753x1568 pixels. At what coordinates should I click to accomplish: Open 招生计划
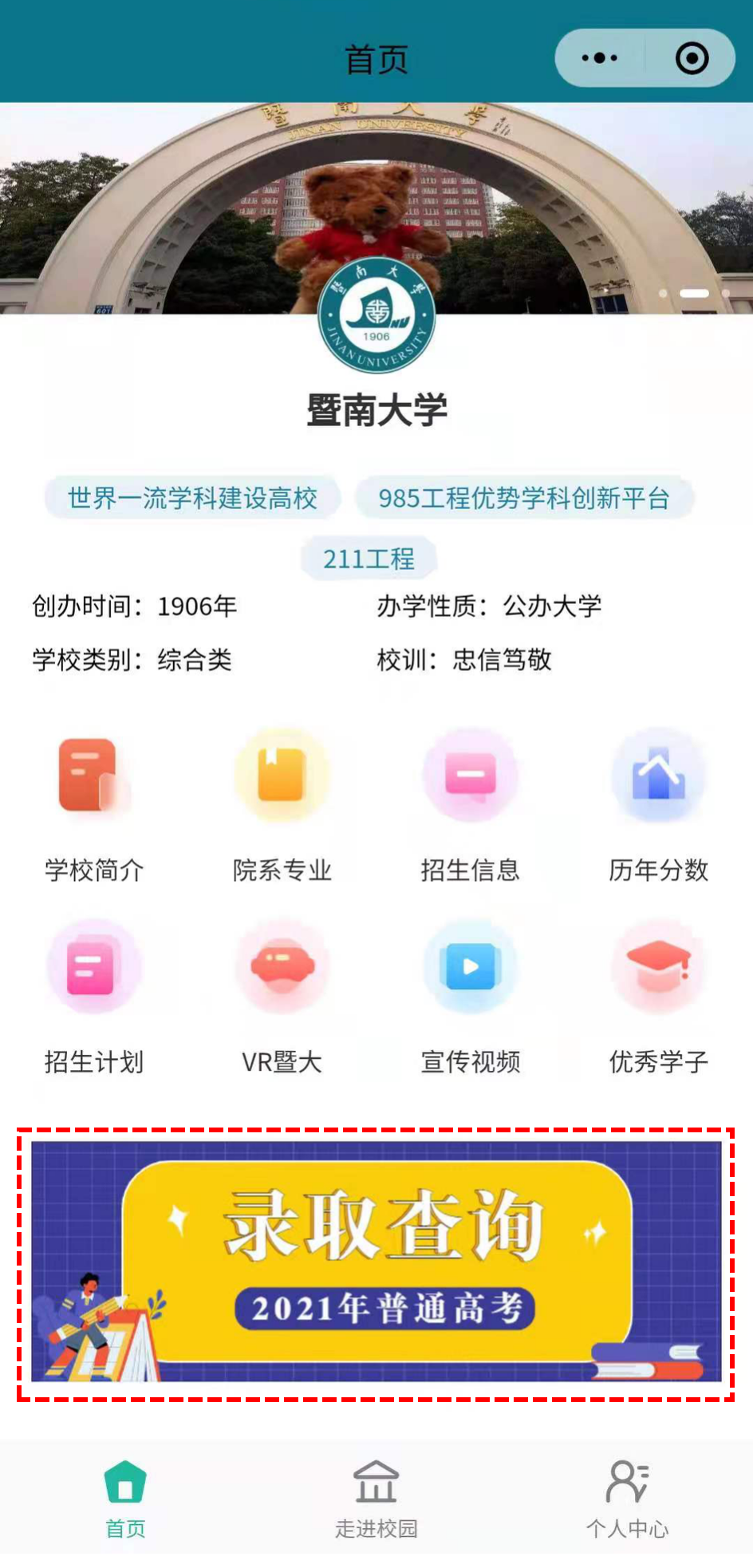click(x=94, y=997)
